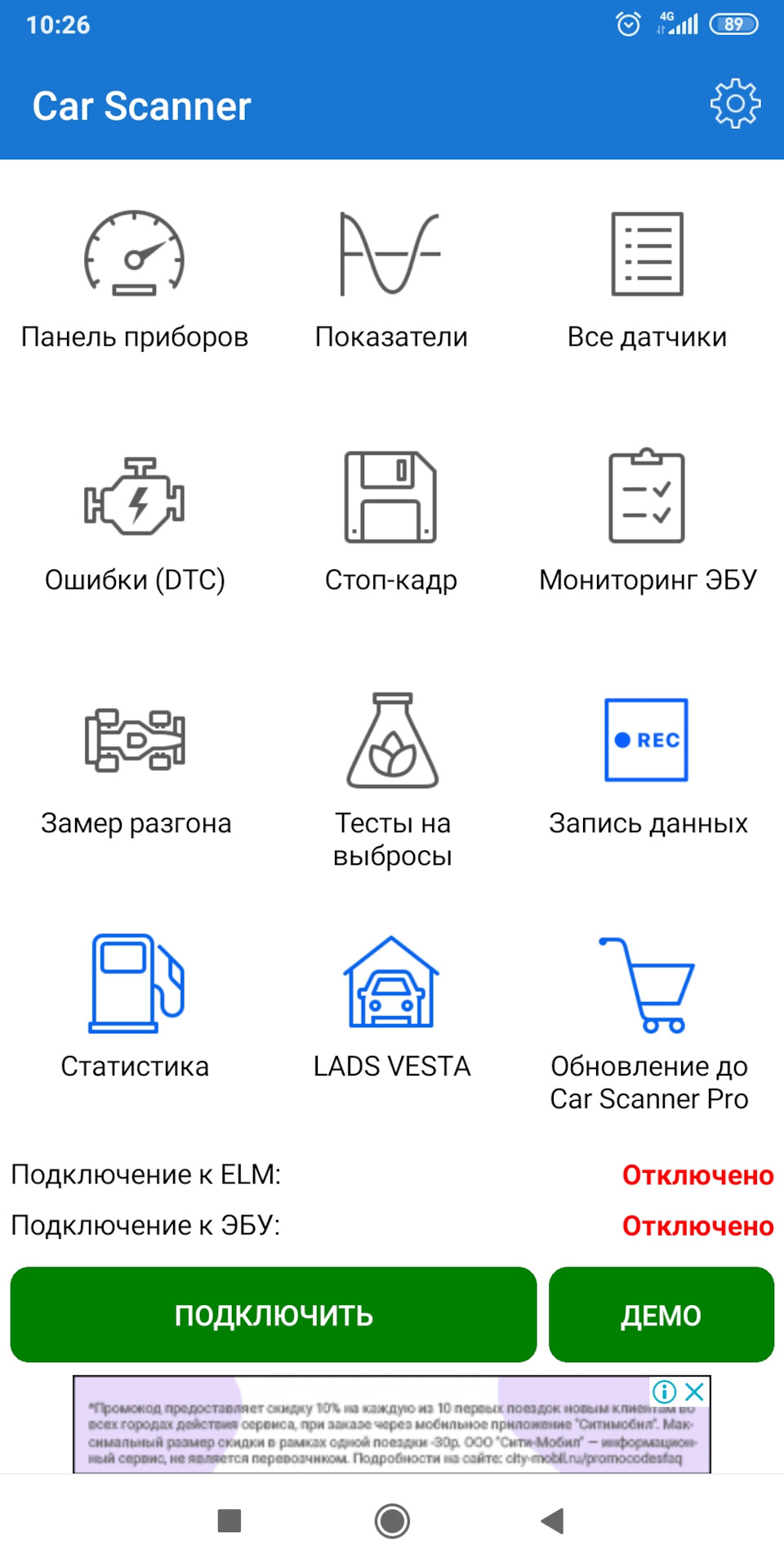Launch ДЕМО demo mode
Screen dimensions: 784x1568
[x=661, y=1315]
